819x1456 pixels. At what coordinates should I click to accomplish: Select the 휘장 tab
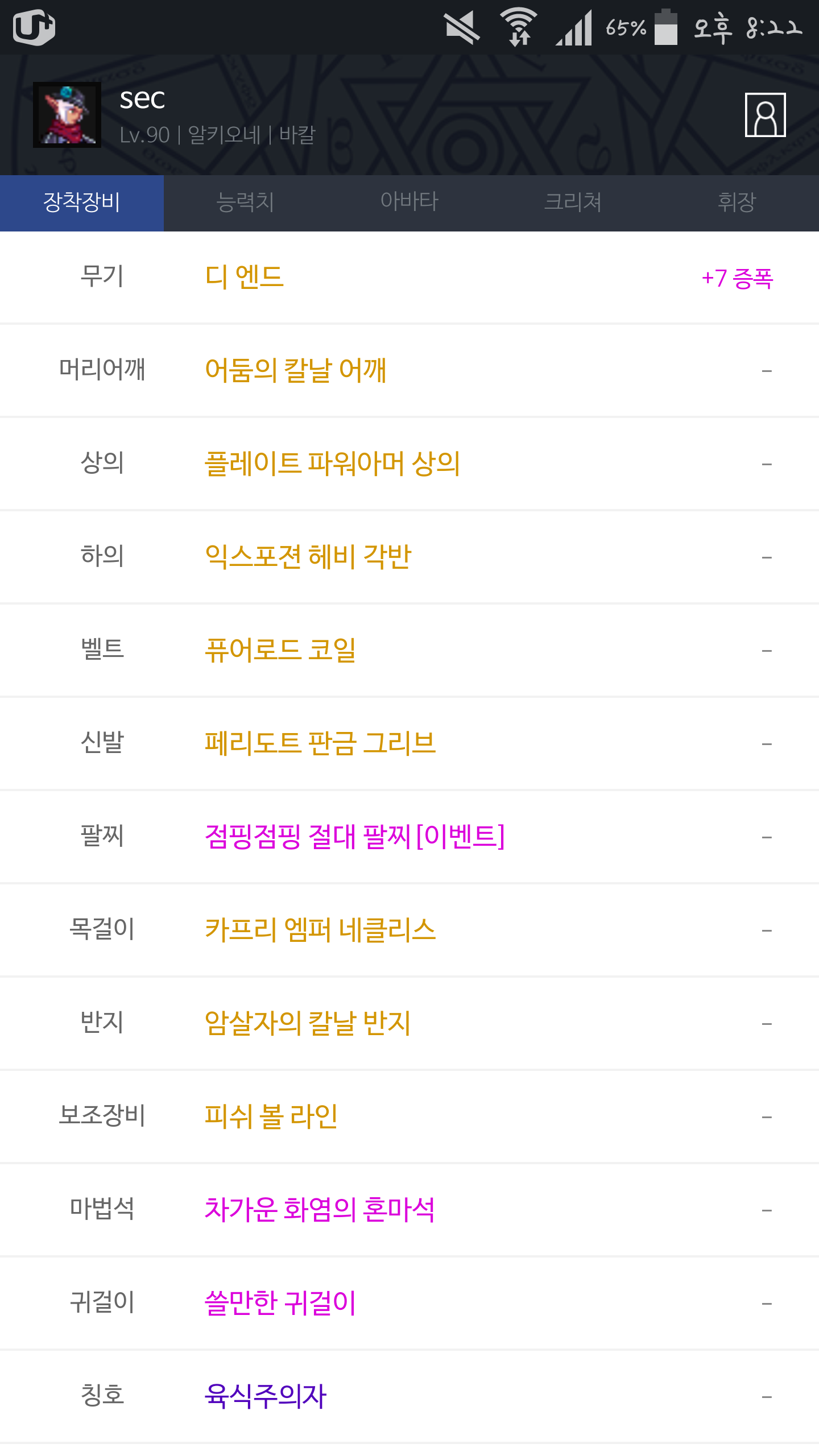click(737, 202)
